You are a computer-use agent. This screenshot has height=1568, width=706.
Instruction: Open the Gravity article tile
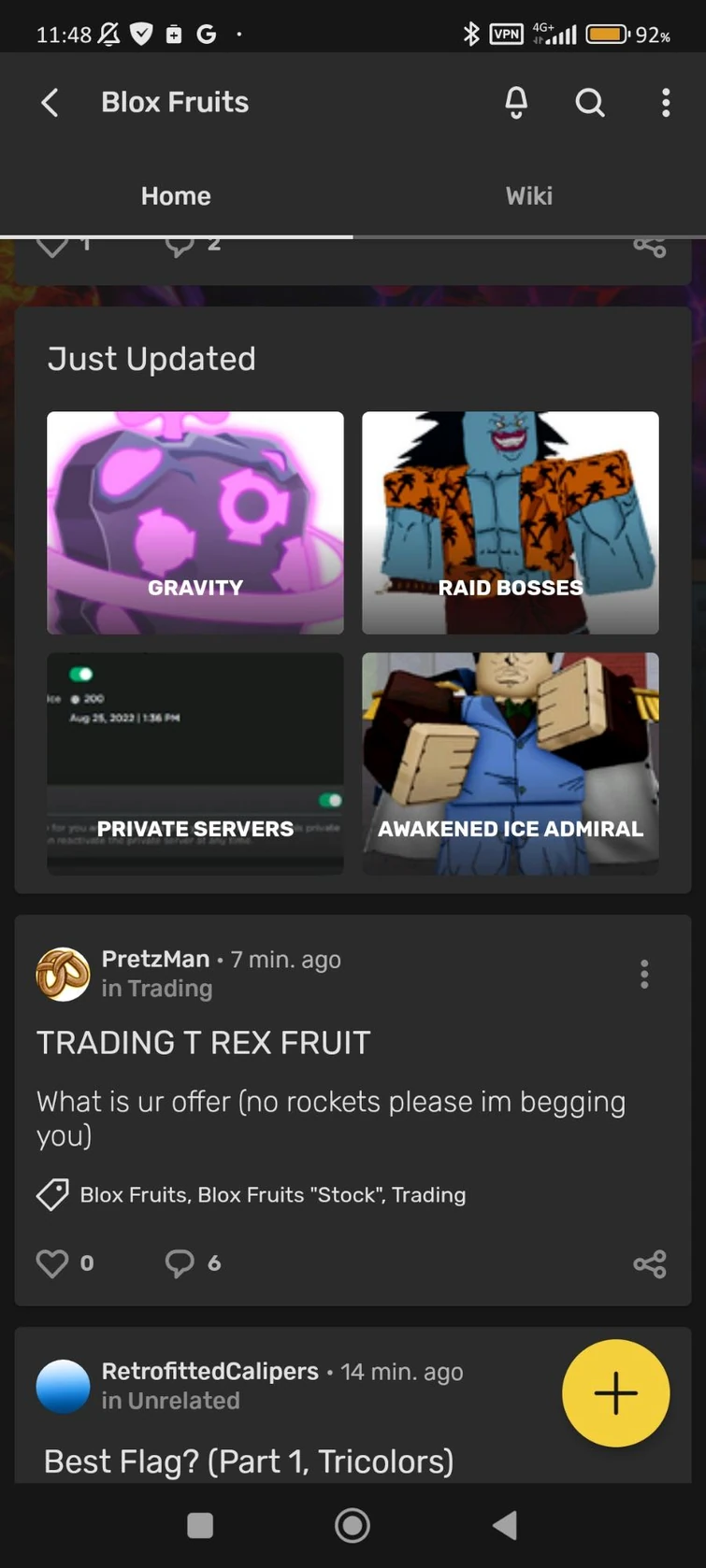click(x=195, y=522)
